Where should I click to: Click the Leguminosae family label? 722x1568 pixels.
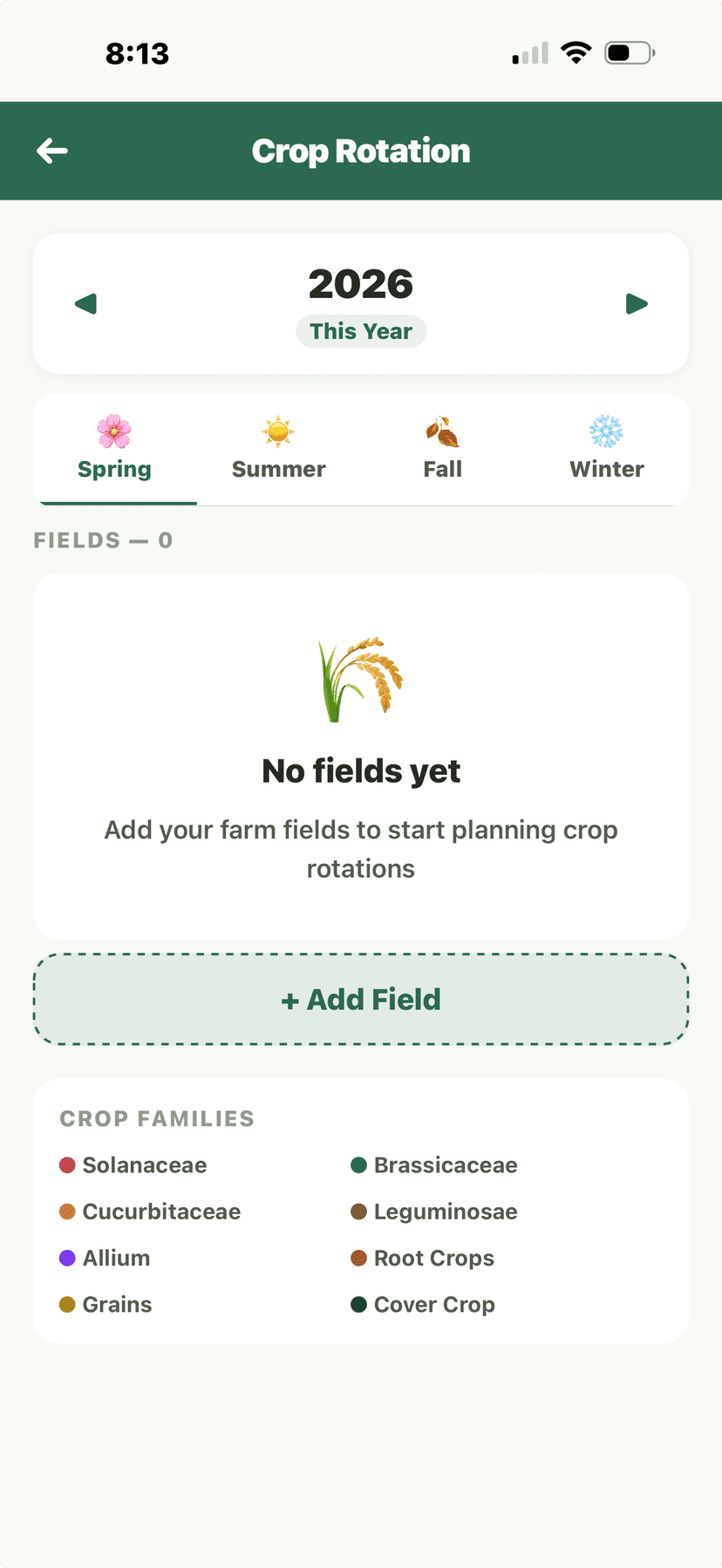(x=445, y=1211)
